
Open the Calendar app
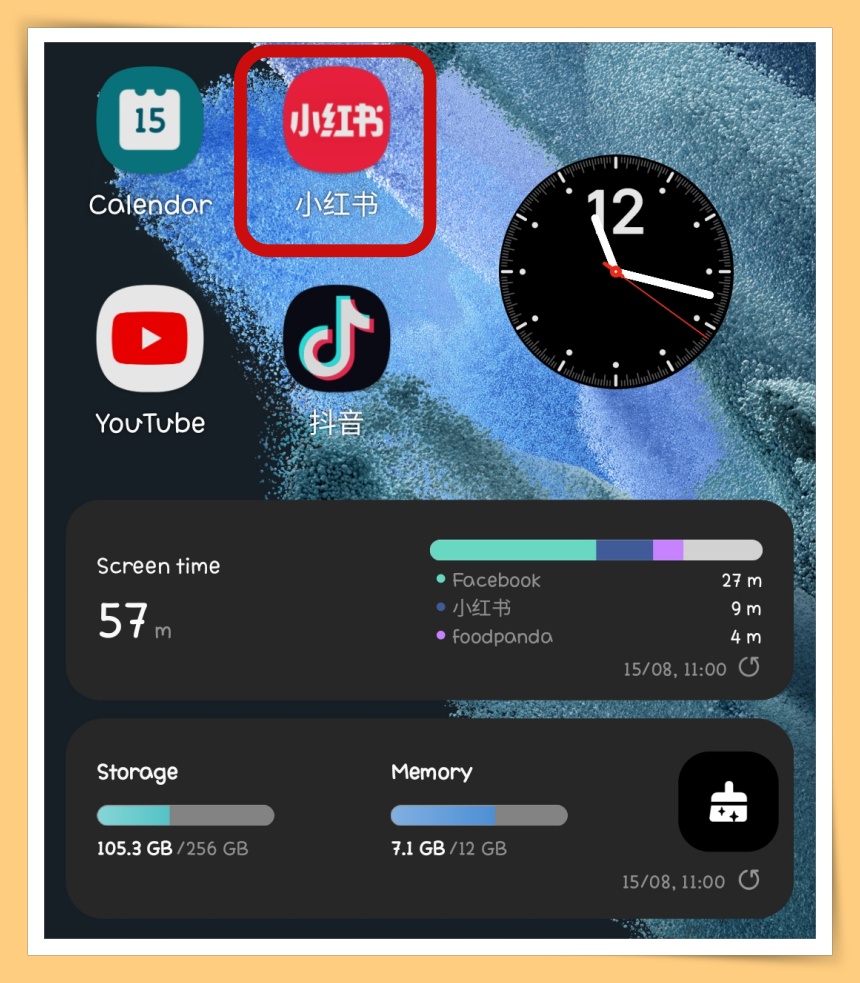(150, 122)
